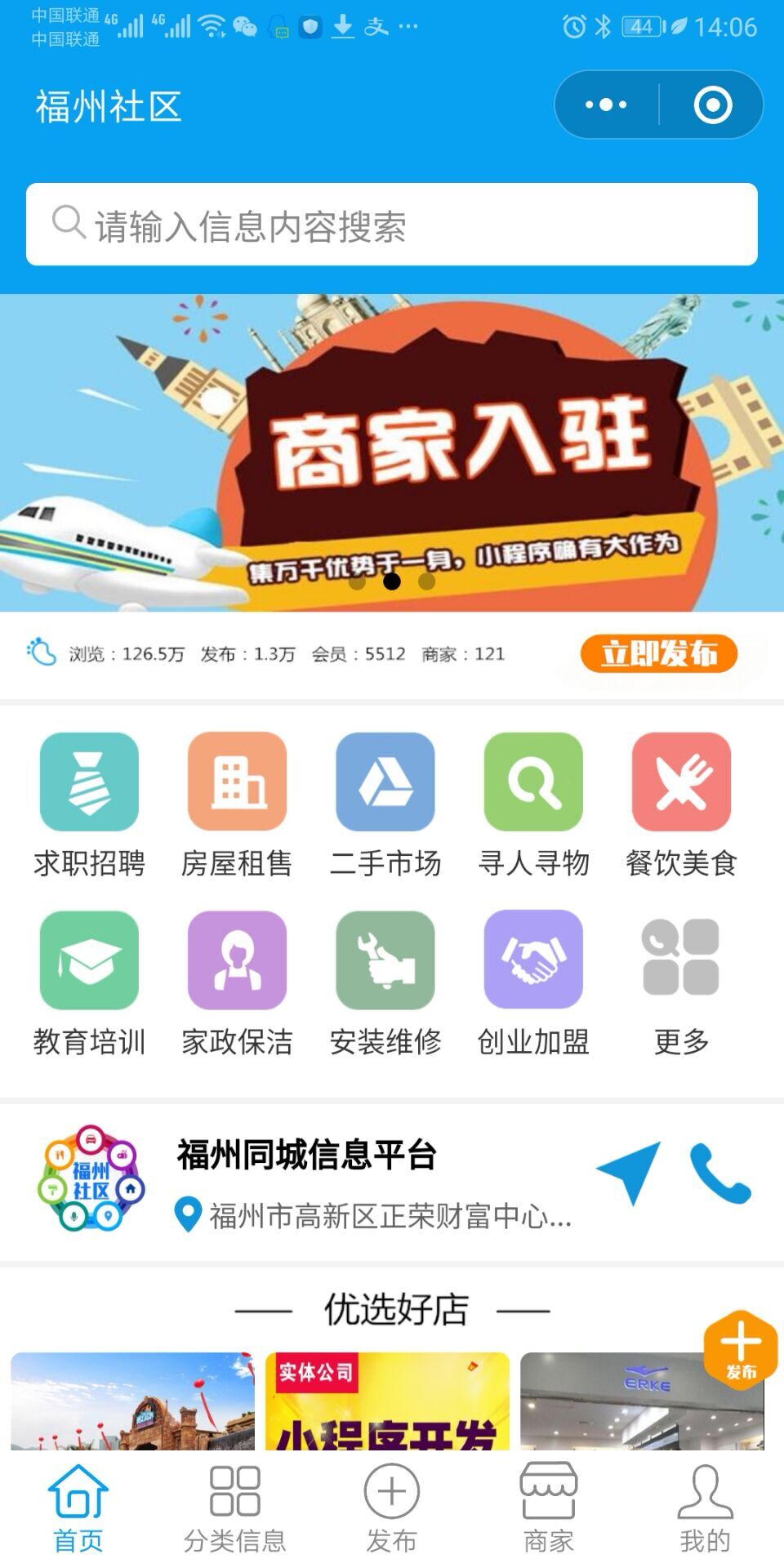Screen dimensions: 784x1568
Task: Call the platform via phone icon
Action: [719, 1173]
